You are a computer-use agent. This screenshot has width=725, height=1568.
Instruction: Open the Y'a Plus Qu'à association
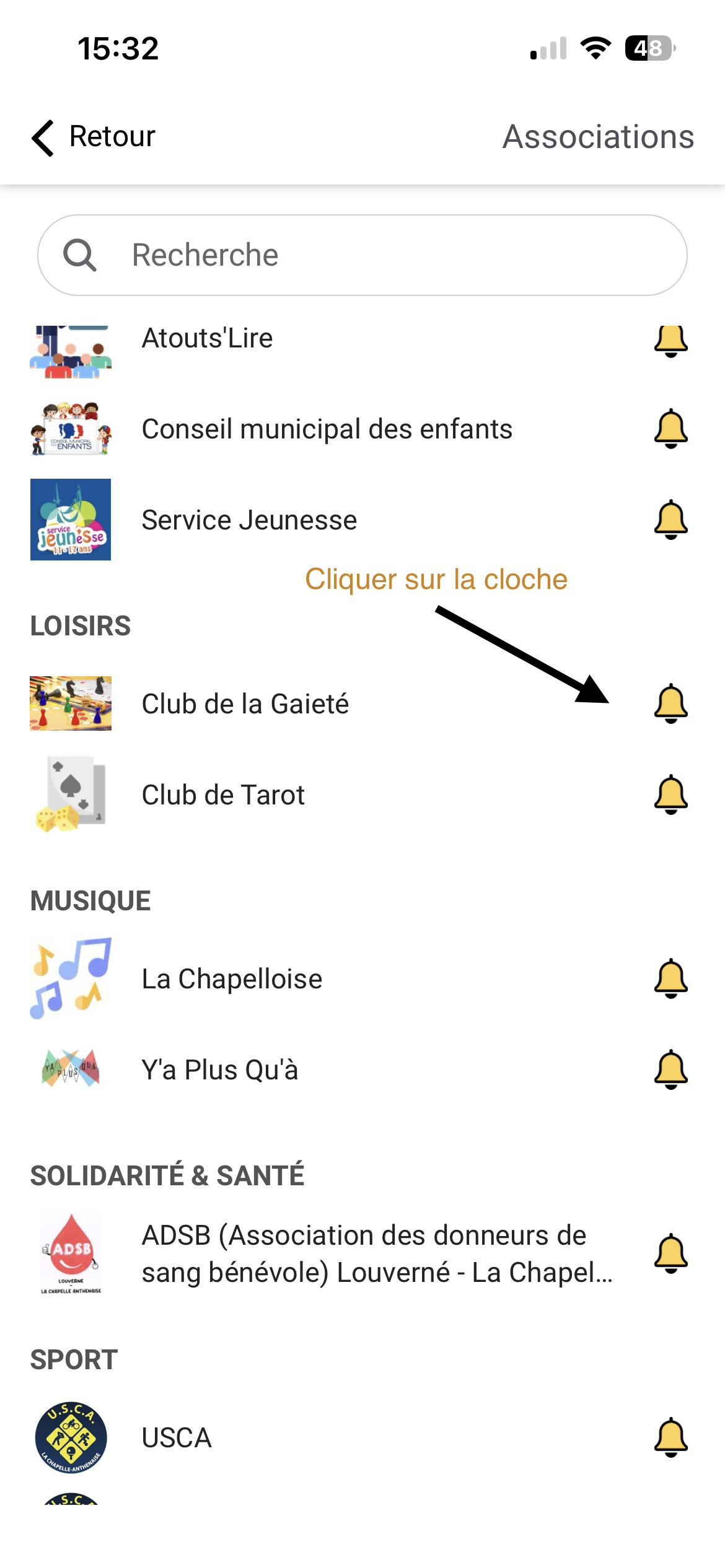click(x=220, y=1070)
